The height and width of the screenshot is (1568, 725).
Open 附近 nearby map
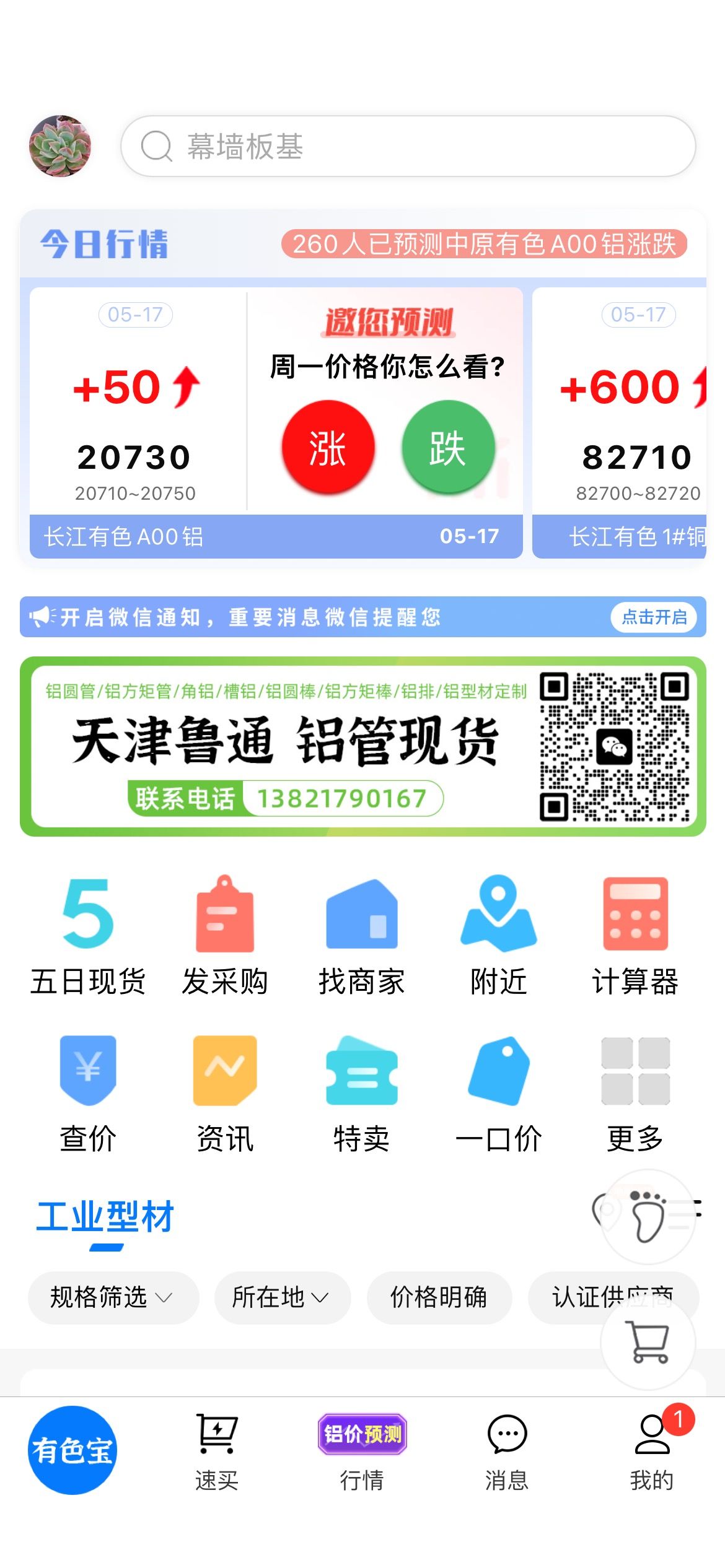click(499, 936)
